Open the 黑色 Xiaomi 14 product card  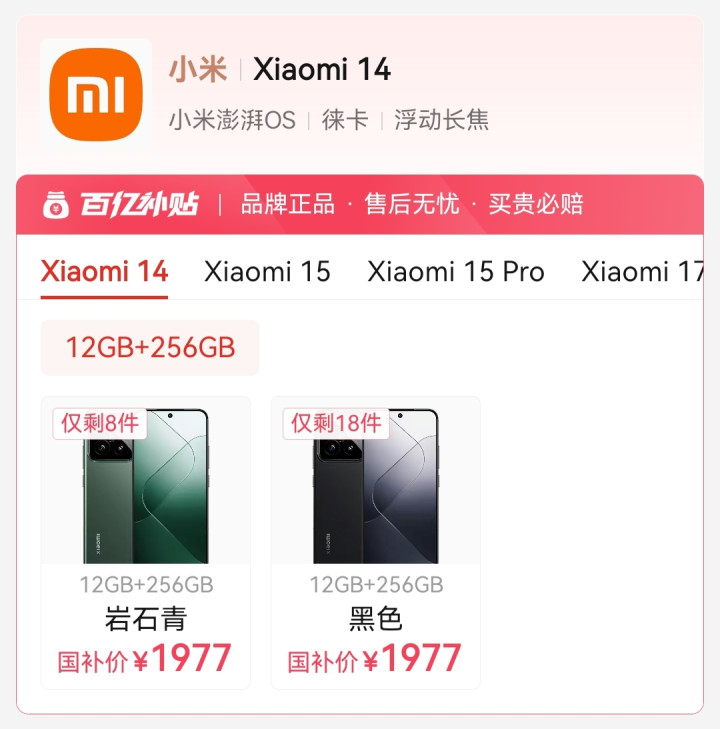pyautogui.click(x=376, y=542)
